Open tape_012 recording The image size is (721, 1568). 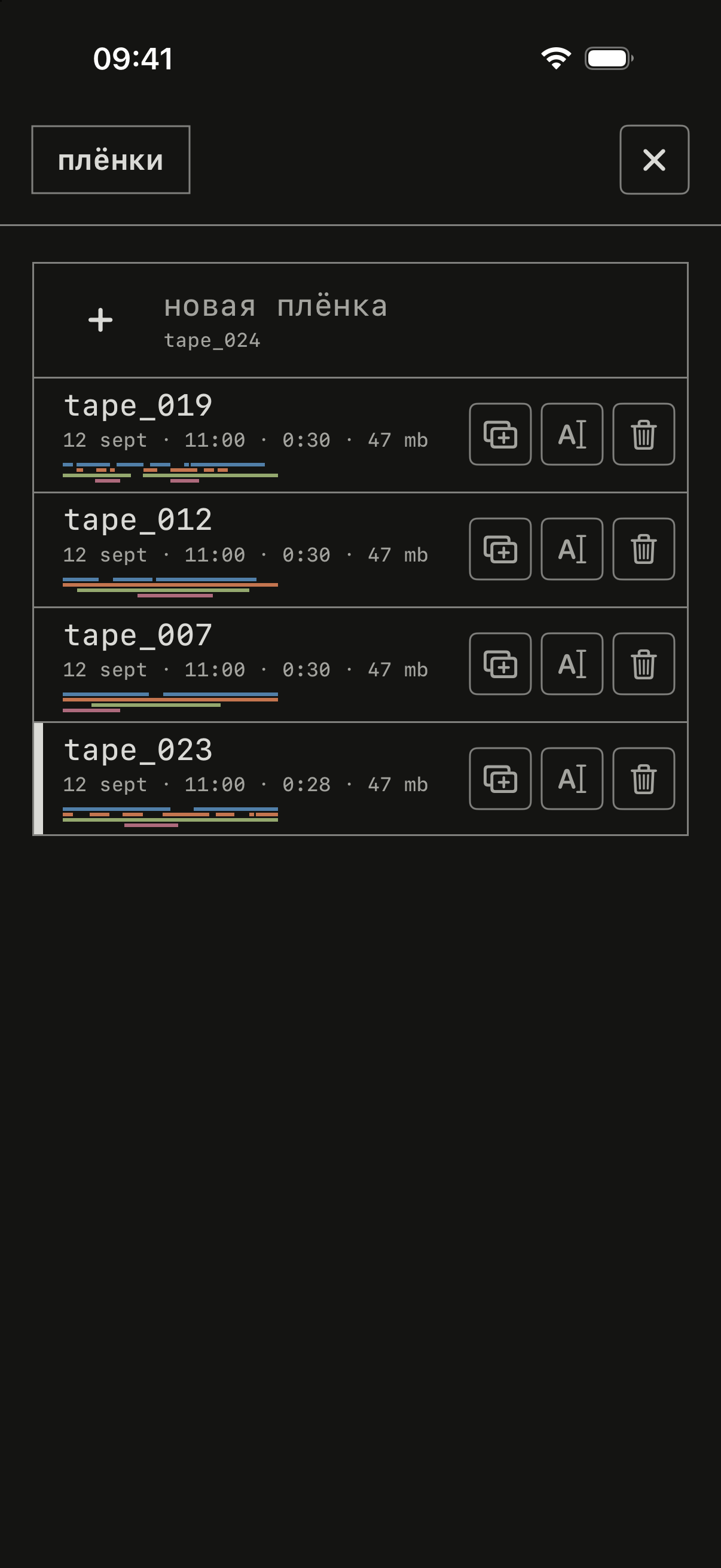coord(246,550)
